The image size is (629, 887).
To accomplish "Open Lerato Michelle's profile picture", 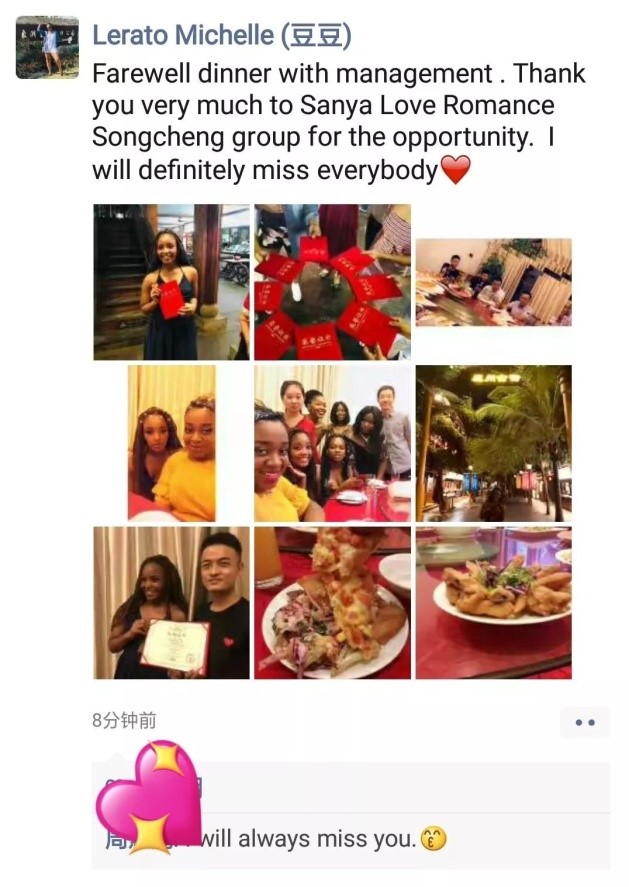I will pyautogui.click(x=47, y=47).
